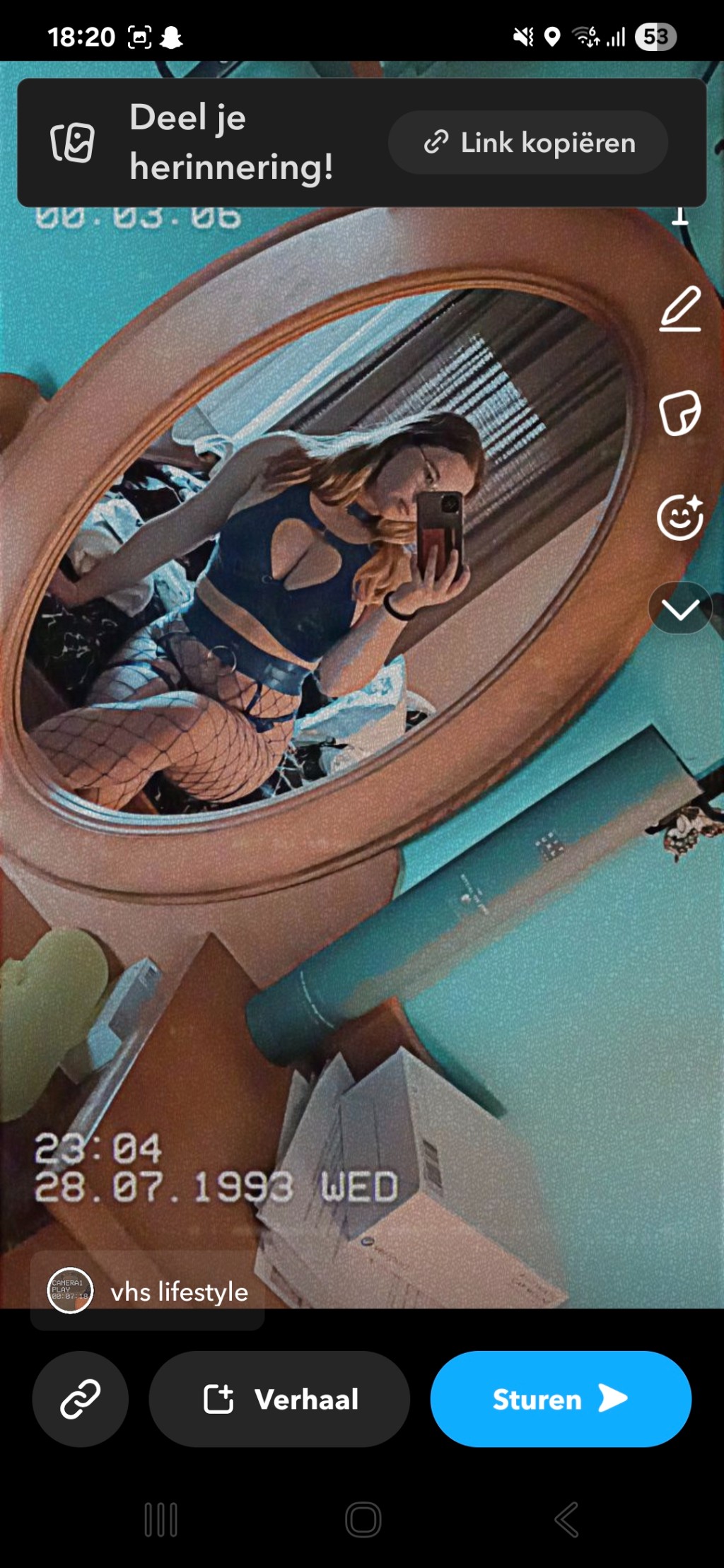Viewport: 724px width, 1568px height.
Task: Tap the round link button at bottom
Action: pos(81,1399)
